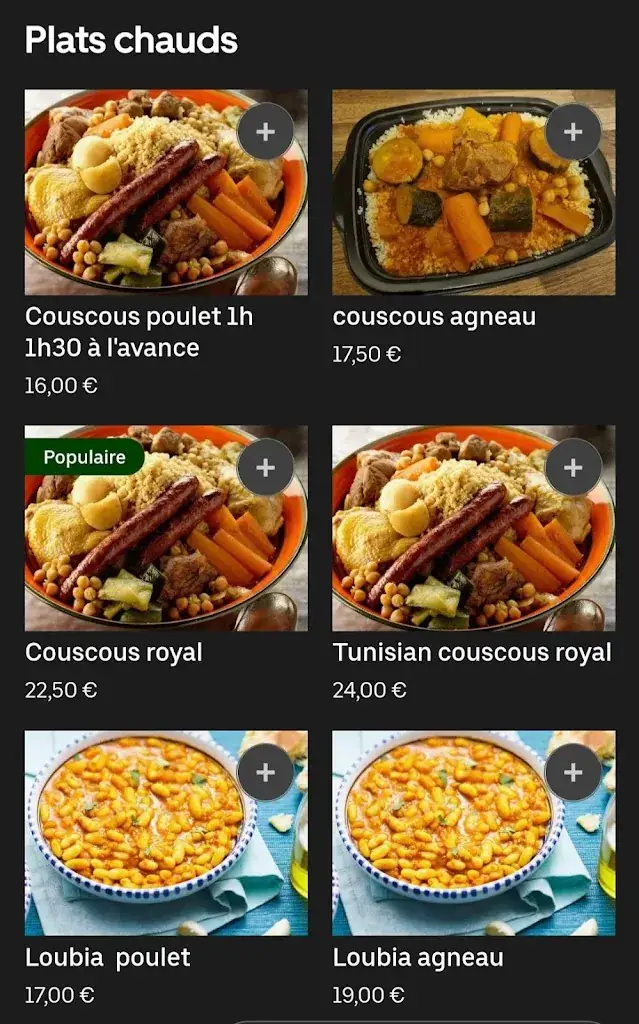The width and height of the screenshot is (639, 1024).
Task: Tap the plus on Couscous royal
Action: [265, 468]
